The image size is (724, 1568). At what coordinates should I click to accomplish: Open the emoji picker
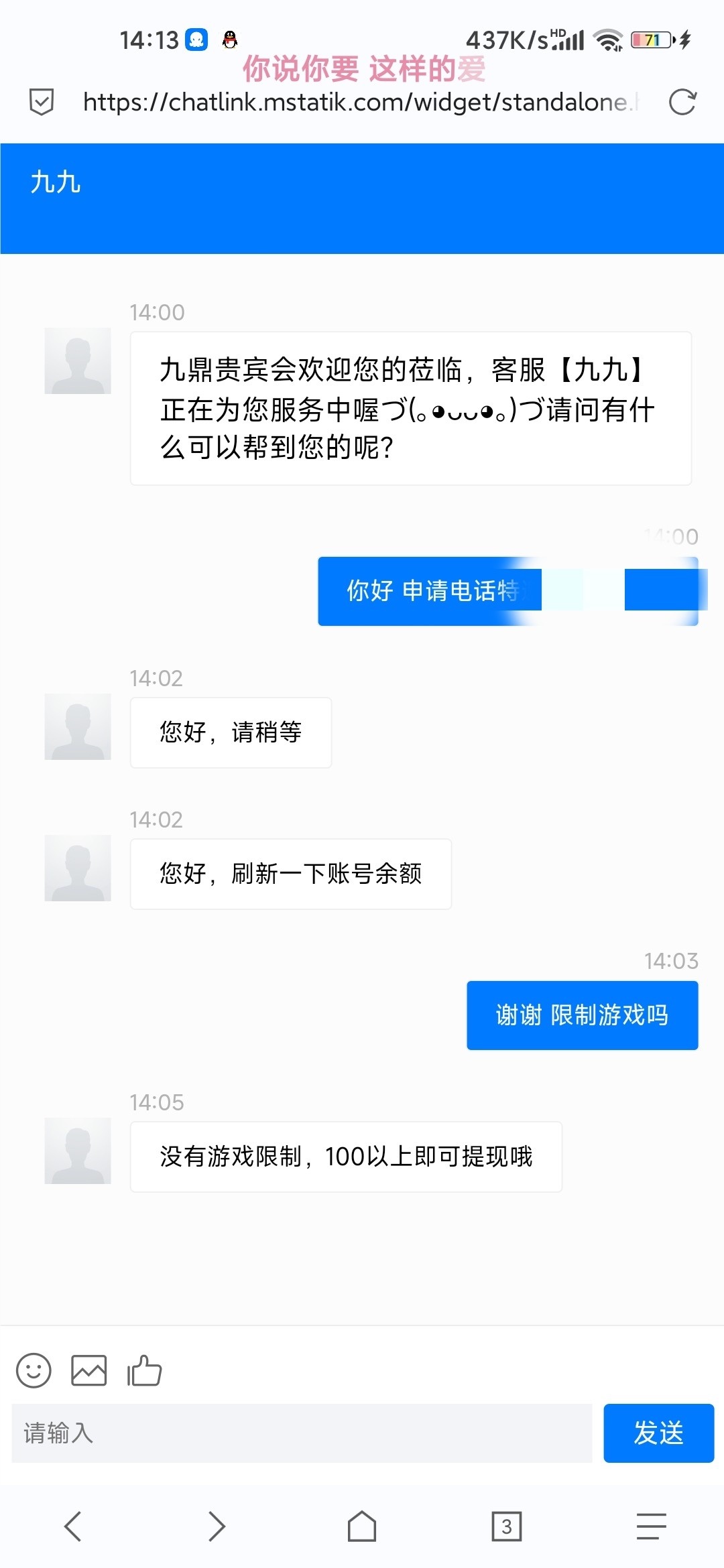coord(34,1370)
